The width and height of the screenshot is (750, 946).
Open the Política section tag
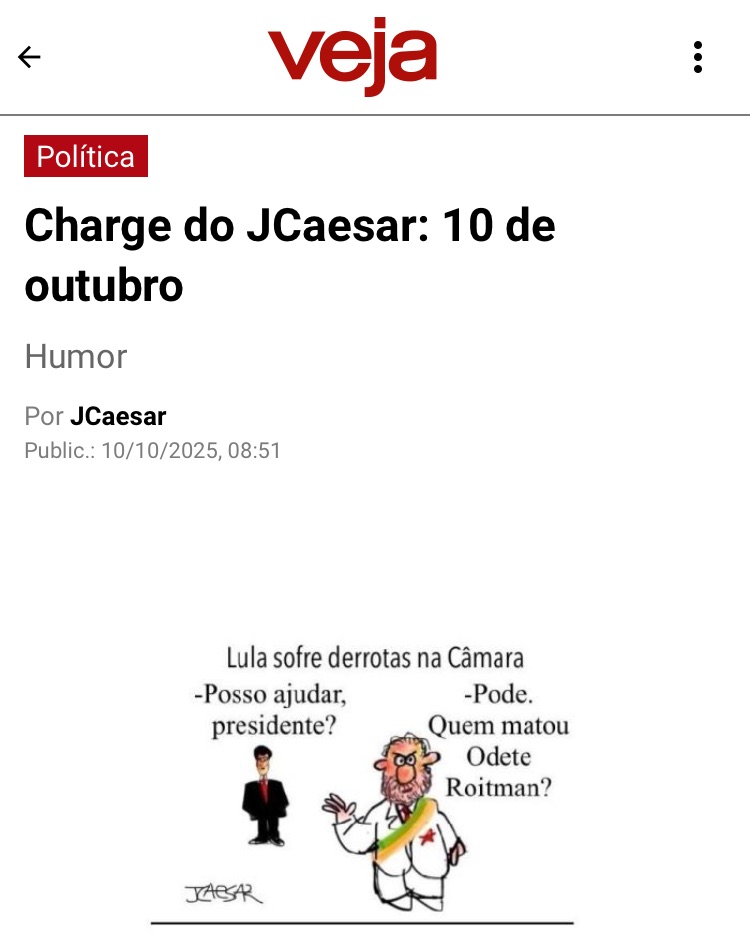tap(86, 156)
